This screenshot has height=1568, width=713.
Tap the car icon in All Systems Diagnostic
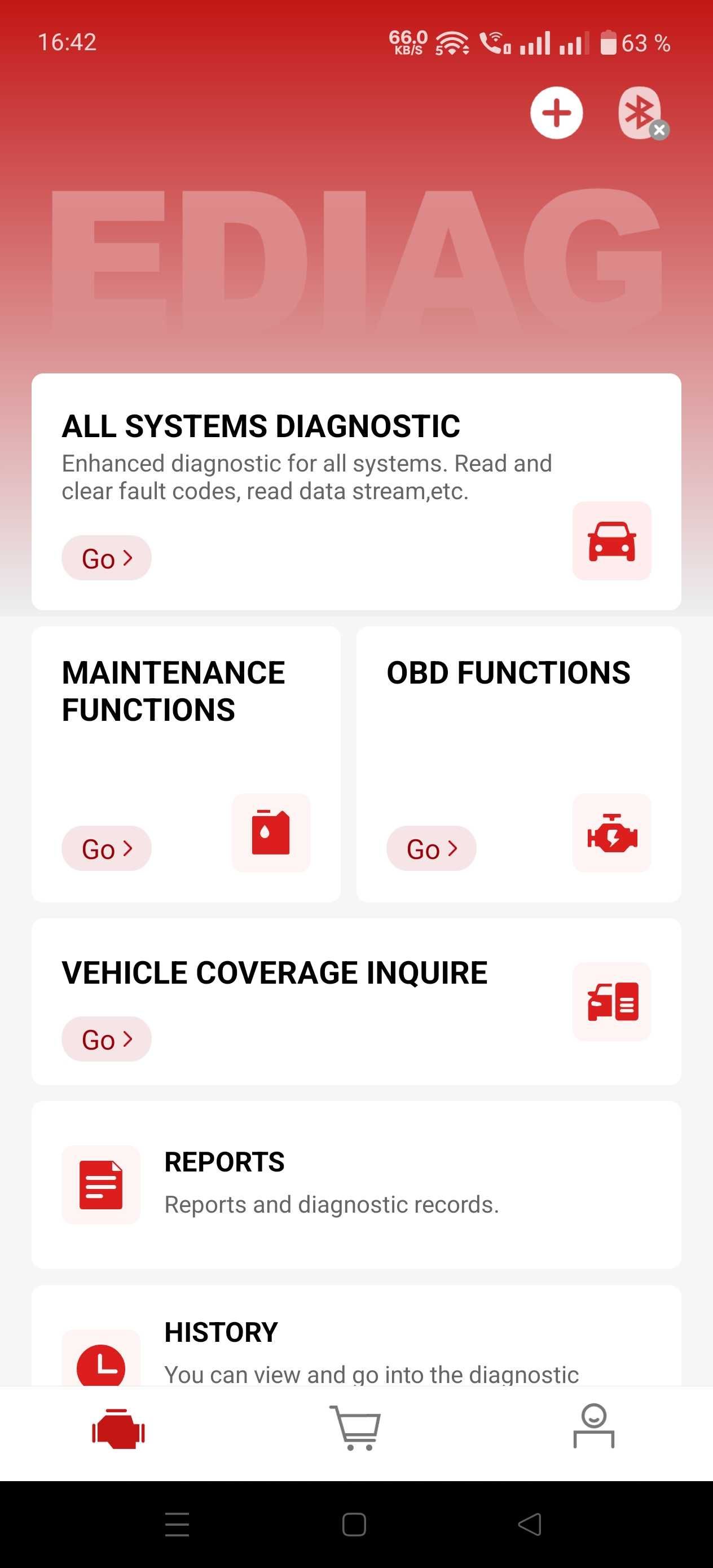[611, 540]
